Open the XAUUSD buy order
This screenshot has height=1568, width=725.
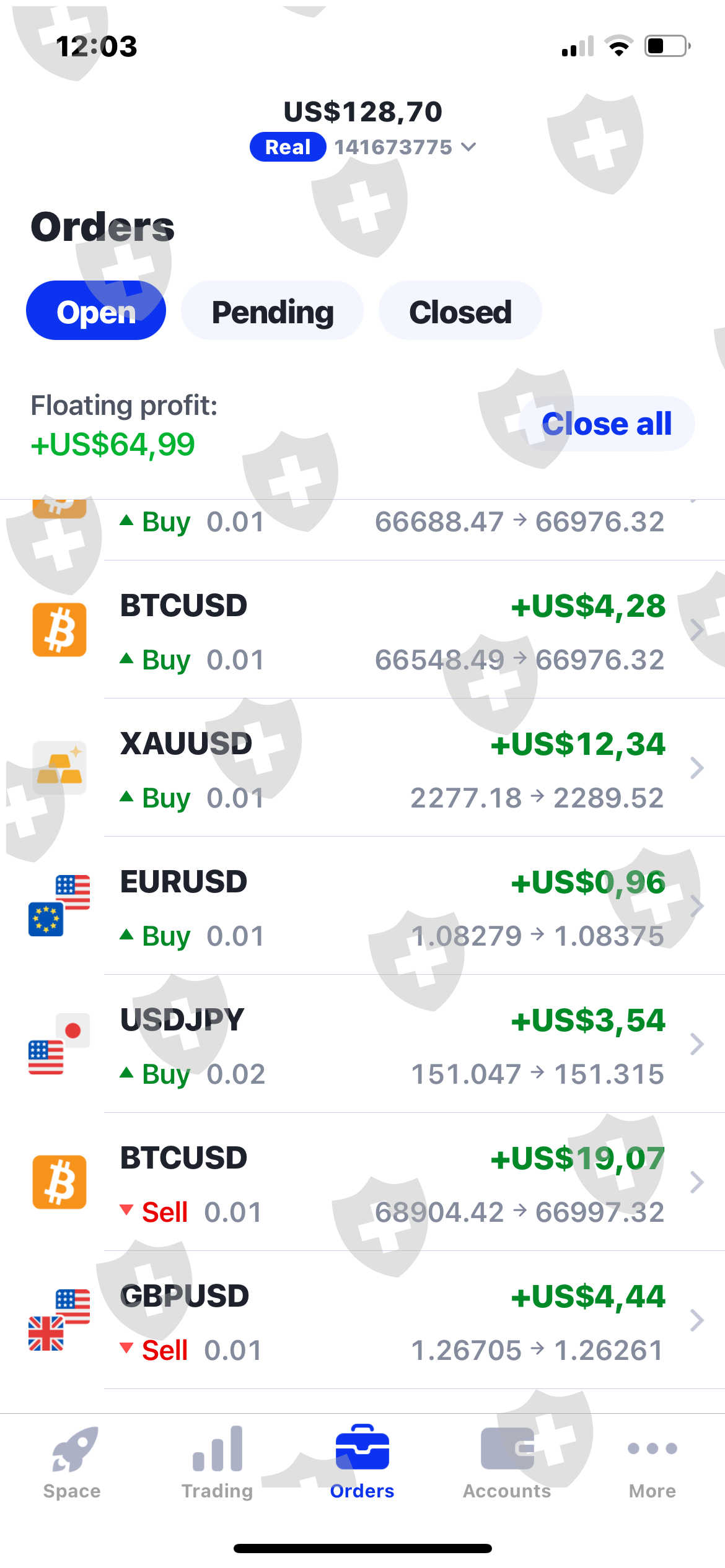tap(392, 769)
